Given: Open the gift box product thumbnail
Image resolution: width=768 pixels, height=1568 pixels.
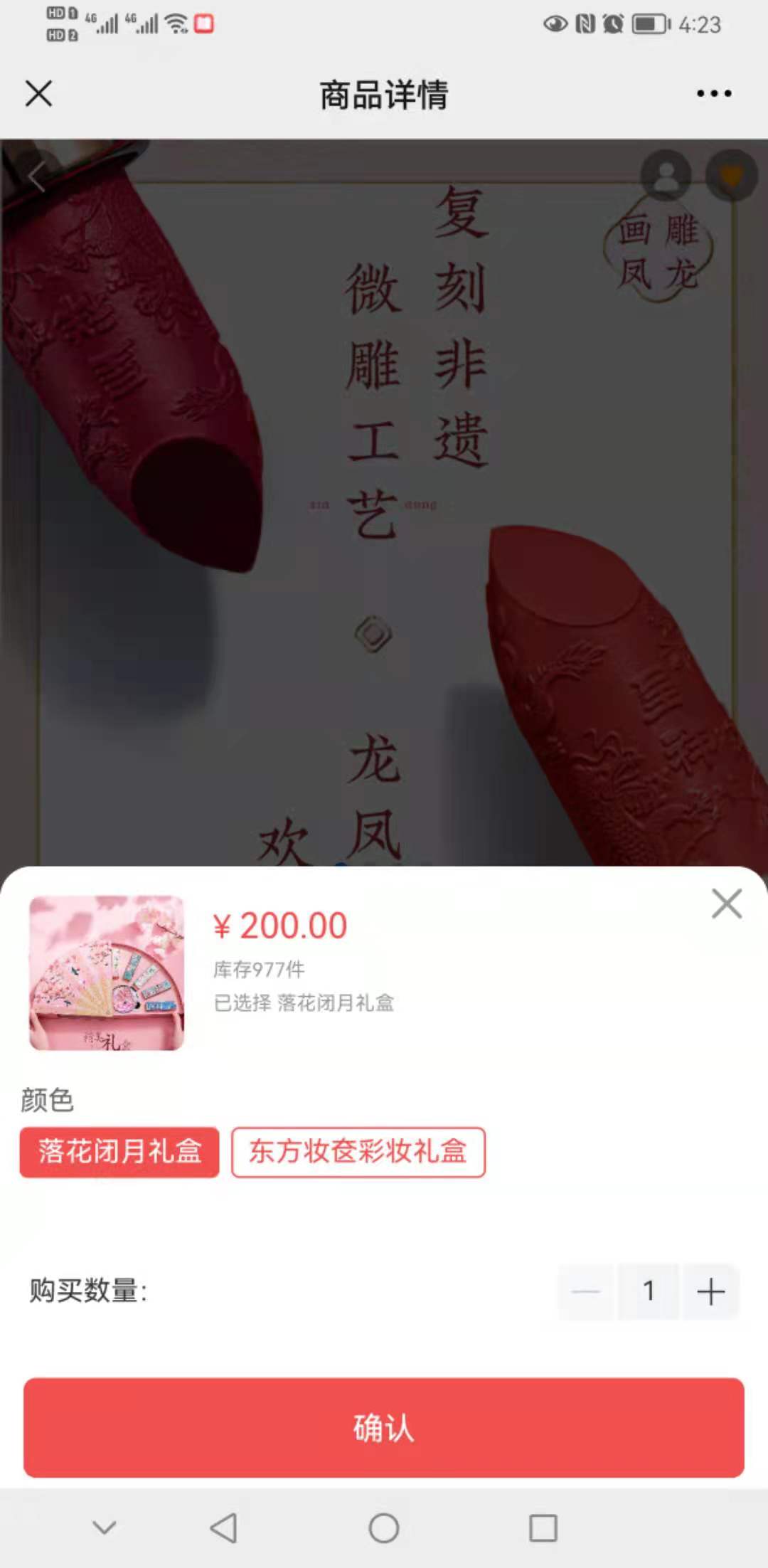Looking at the screenshot, I should [x=107, y=973].
